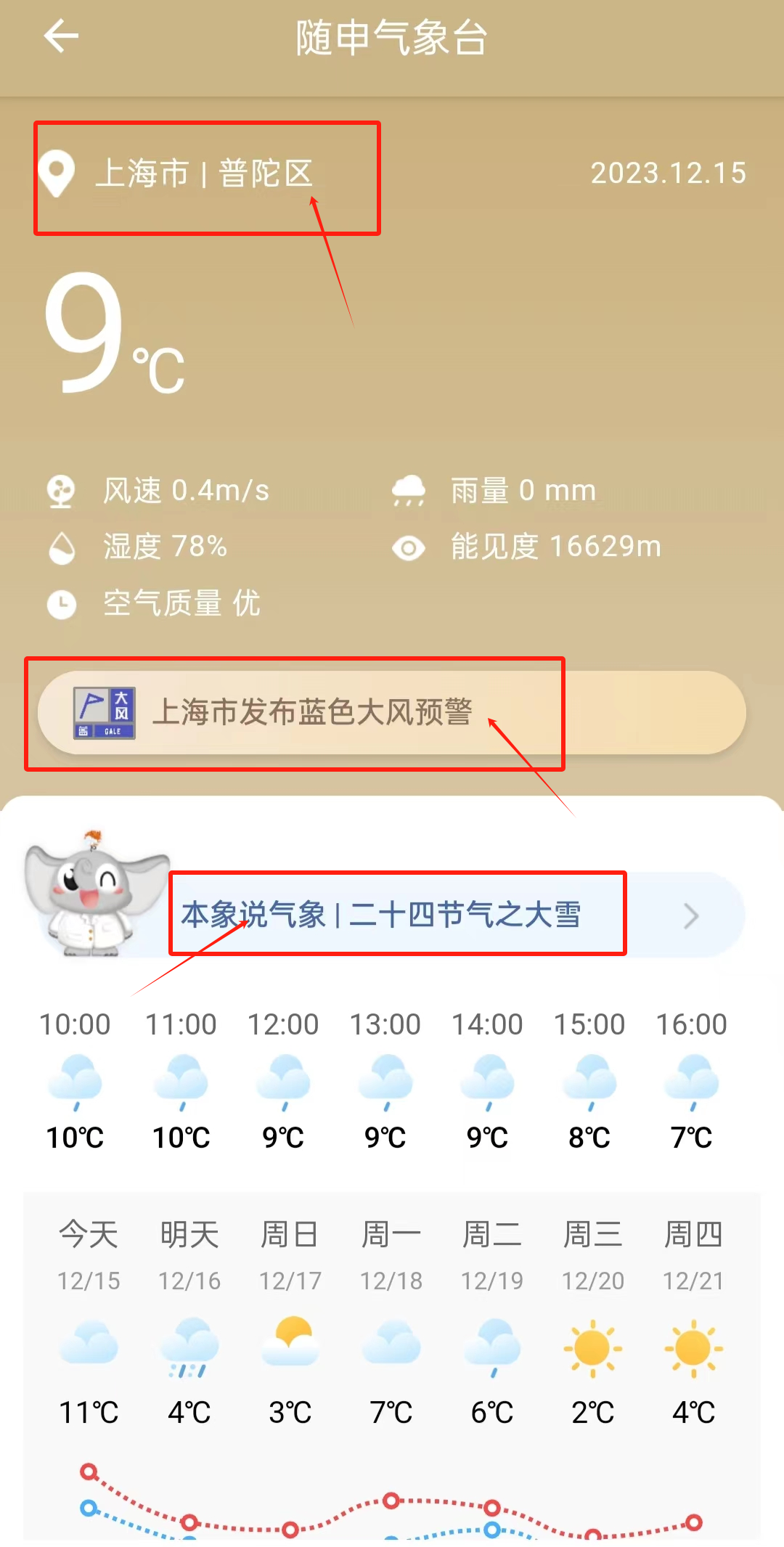This screenshot has height=1547, width=784.
Task: Open the 上海市发布蓝色大风预警 alert banner
Action: pyautogui.click(x=391, y=712)
